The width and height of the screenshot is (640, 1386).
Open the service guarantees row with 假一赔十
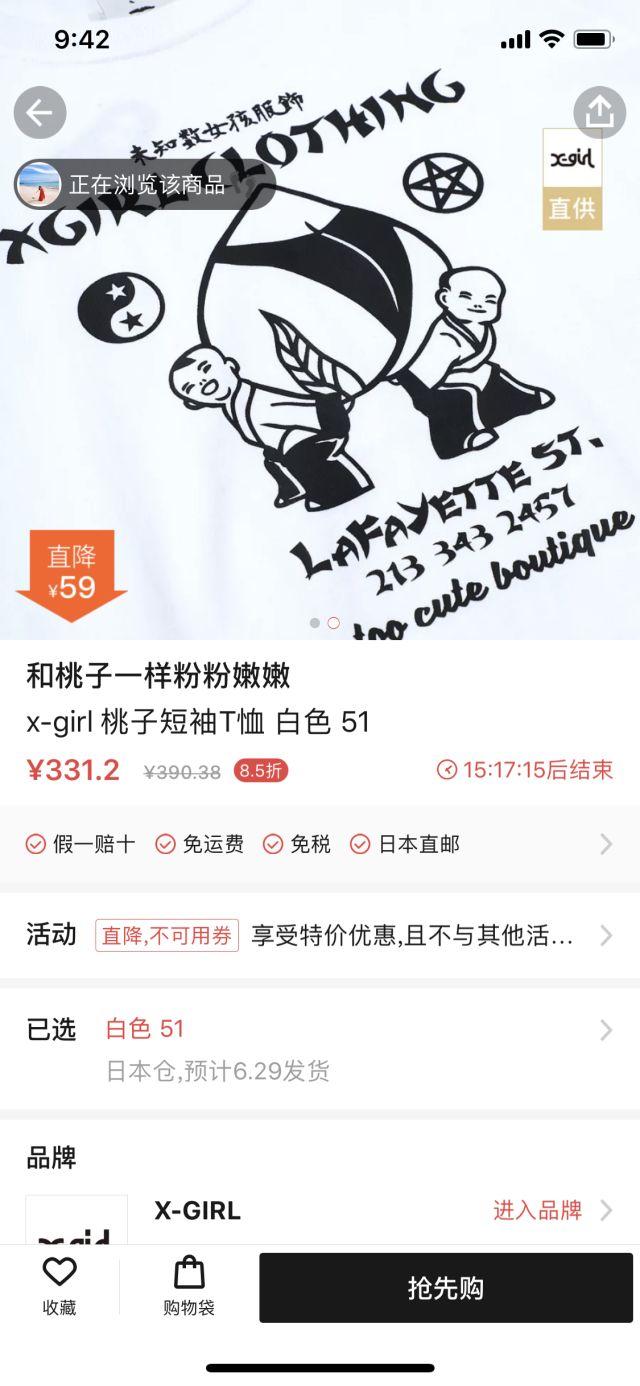(x=319, y=844)
